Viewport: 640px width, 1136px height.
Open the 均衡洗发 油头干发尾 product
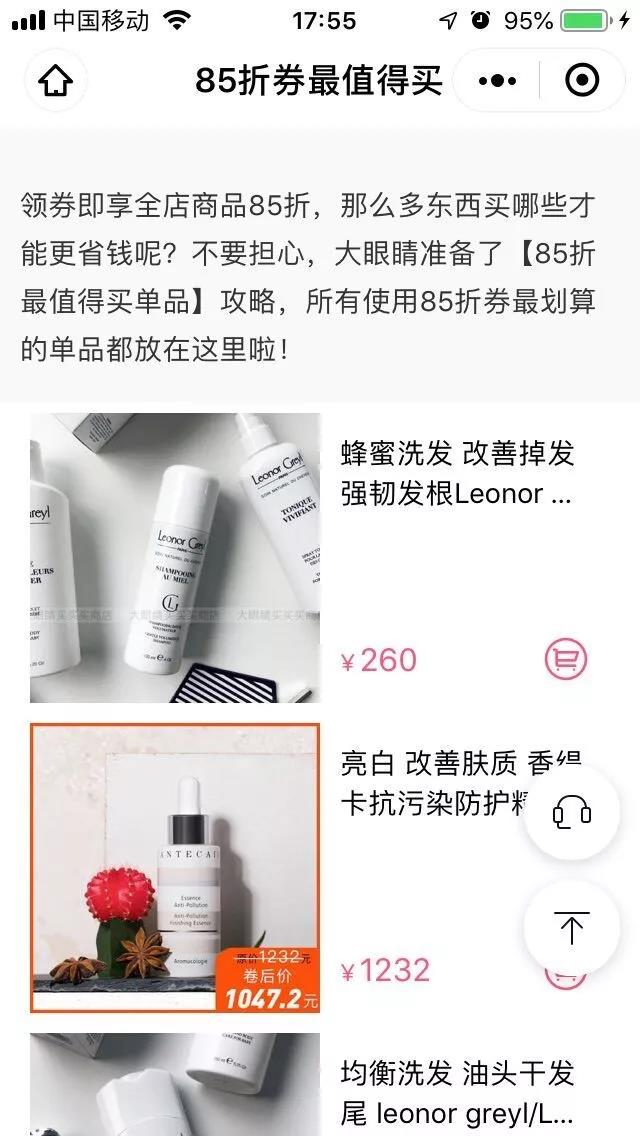coord(457,1094)
